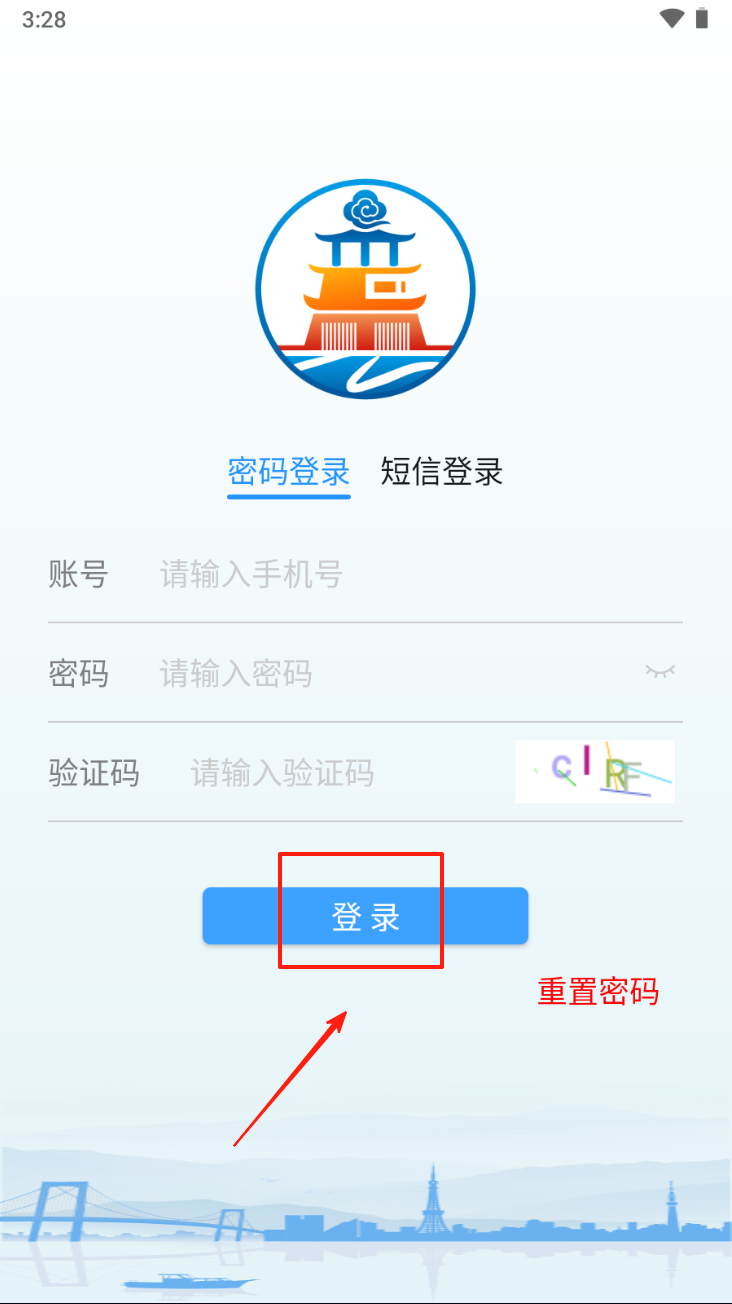732x1304 pixels.
Task: Tap the 密码 password input field
Action: pyautogui.click(x=390, y=673)
